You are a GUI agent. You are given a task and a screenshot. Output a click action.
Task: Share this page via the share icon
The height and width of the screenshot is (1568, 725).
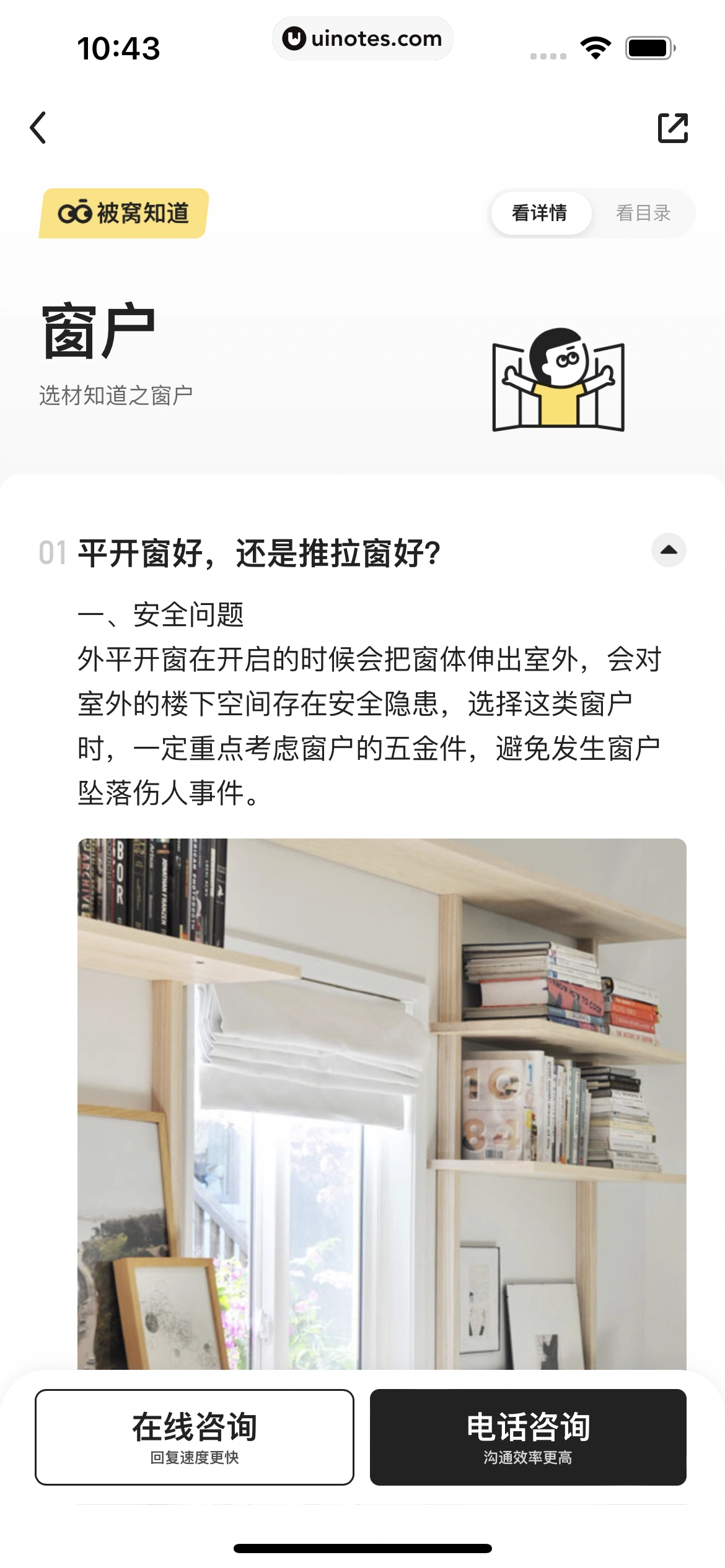coord(672,128)
